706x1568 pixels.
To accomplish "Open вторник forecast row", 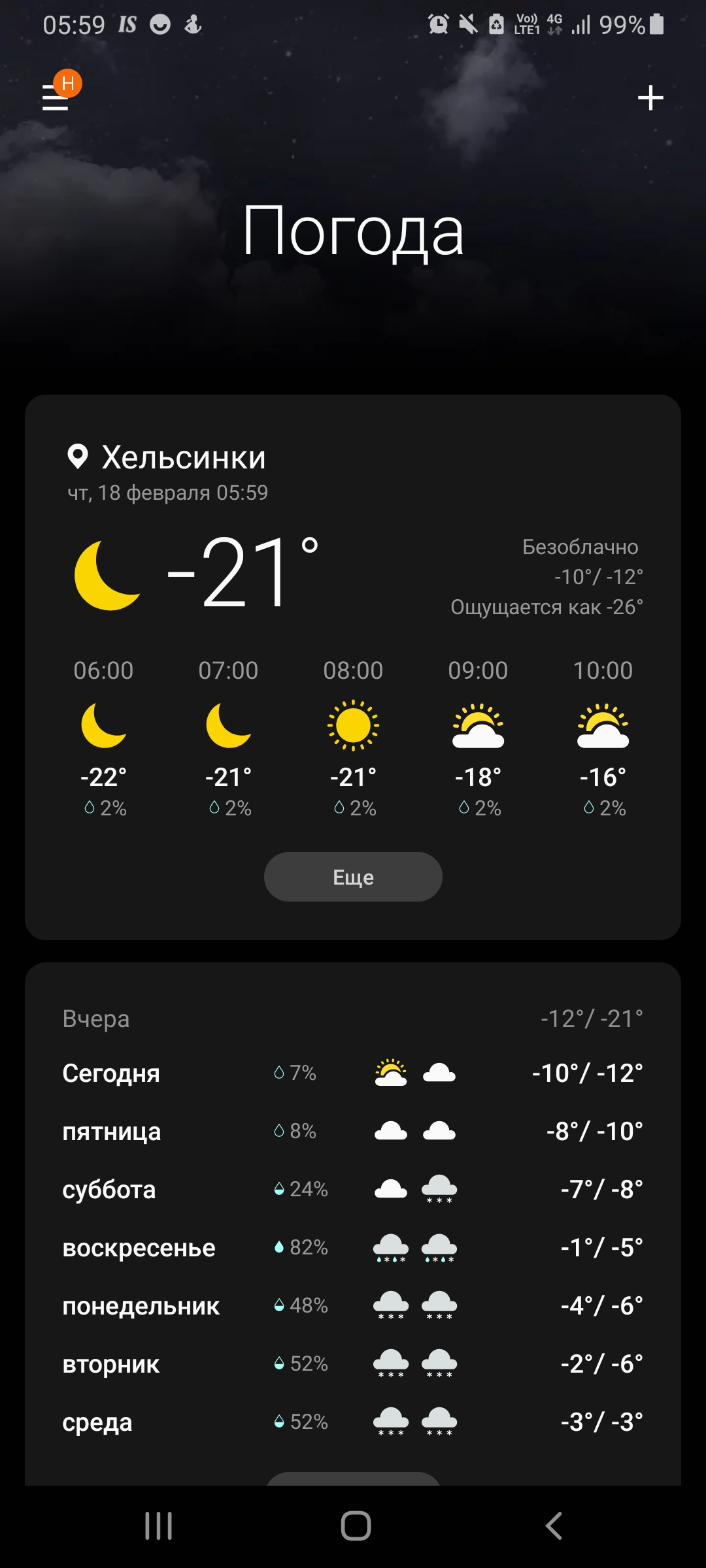I will tap(353, 1364).
